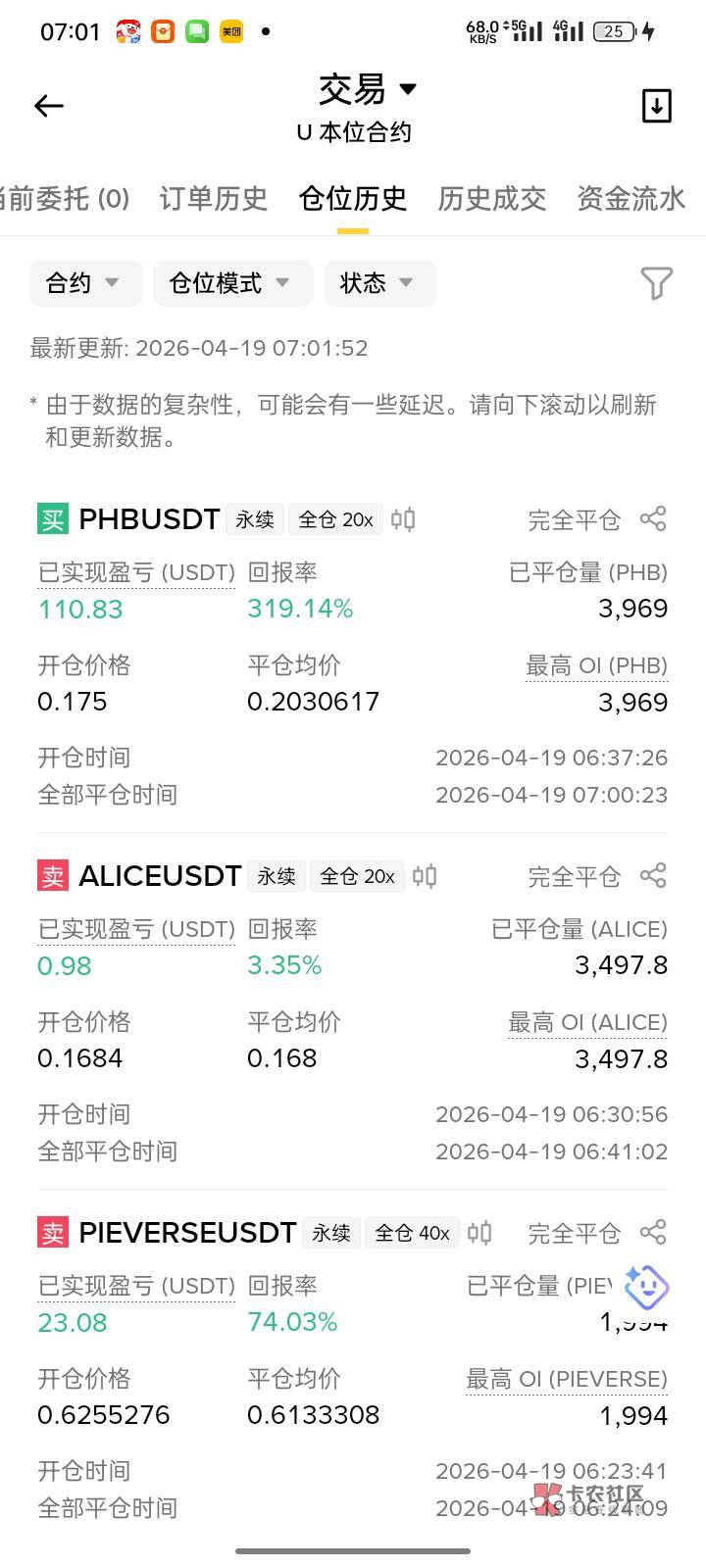Share the PIEVERSEUSDT position
Image resolution: width=706 pixels, height=1568 pixels.
pos(653,1232)
